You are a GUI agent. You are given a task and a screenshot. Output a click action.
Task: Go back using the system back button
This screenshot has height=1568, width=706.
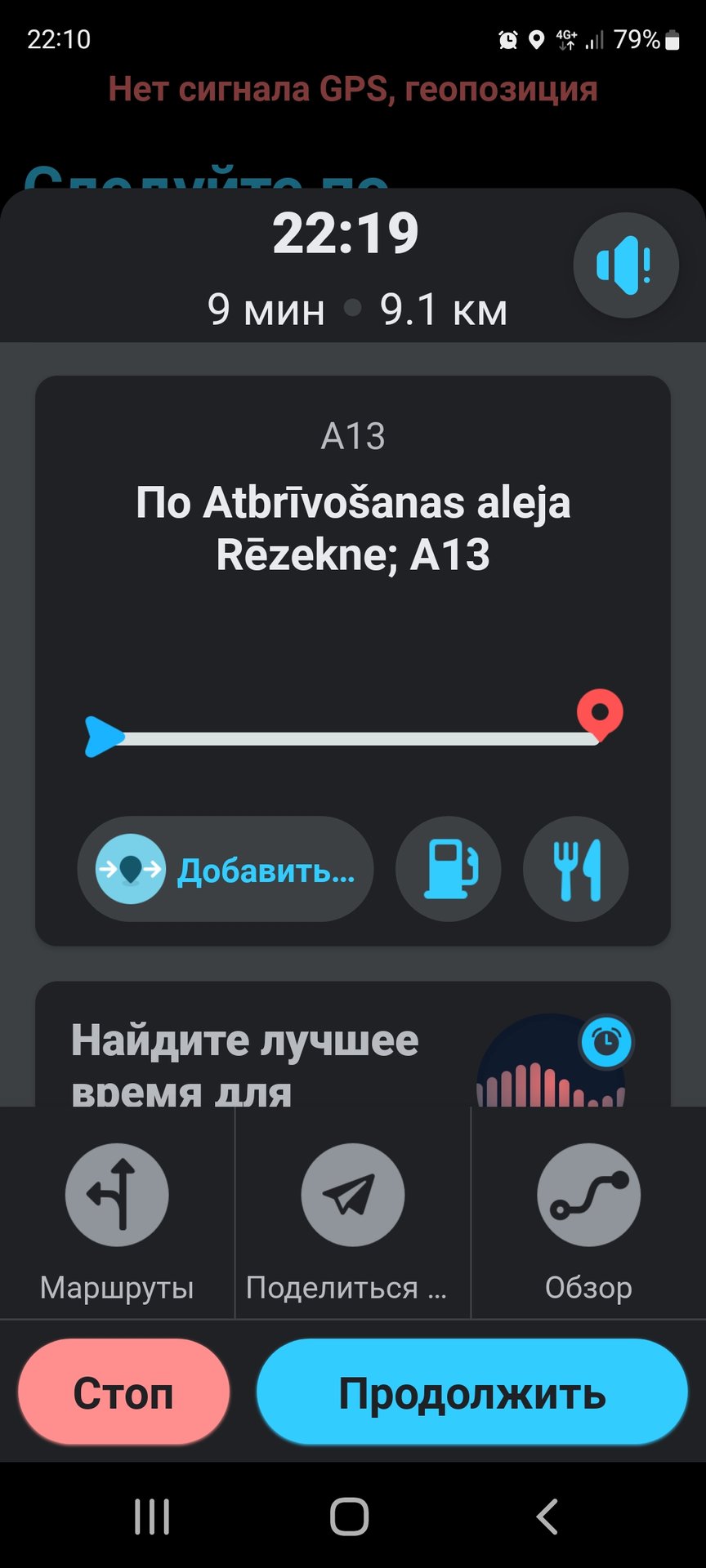(x=547, y=1517)
